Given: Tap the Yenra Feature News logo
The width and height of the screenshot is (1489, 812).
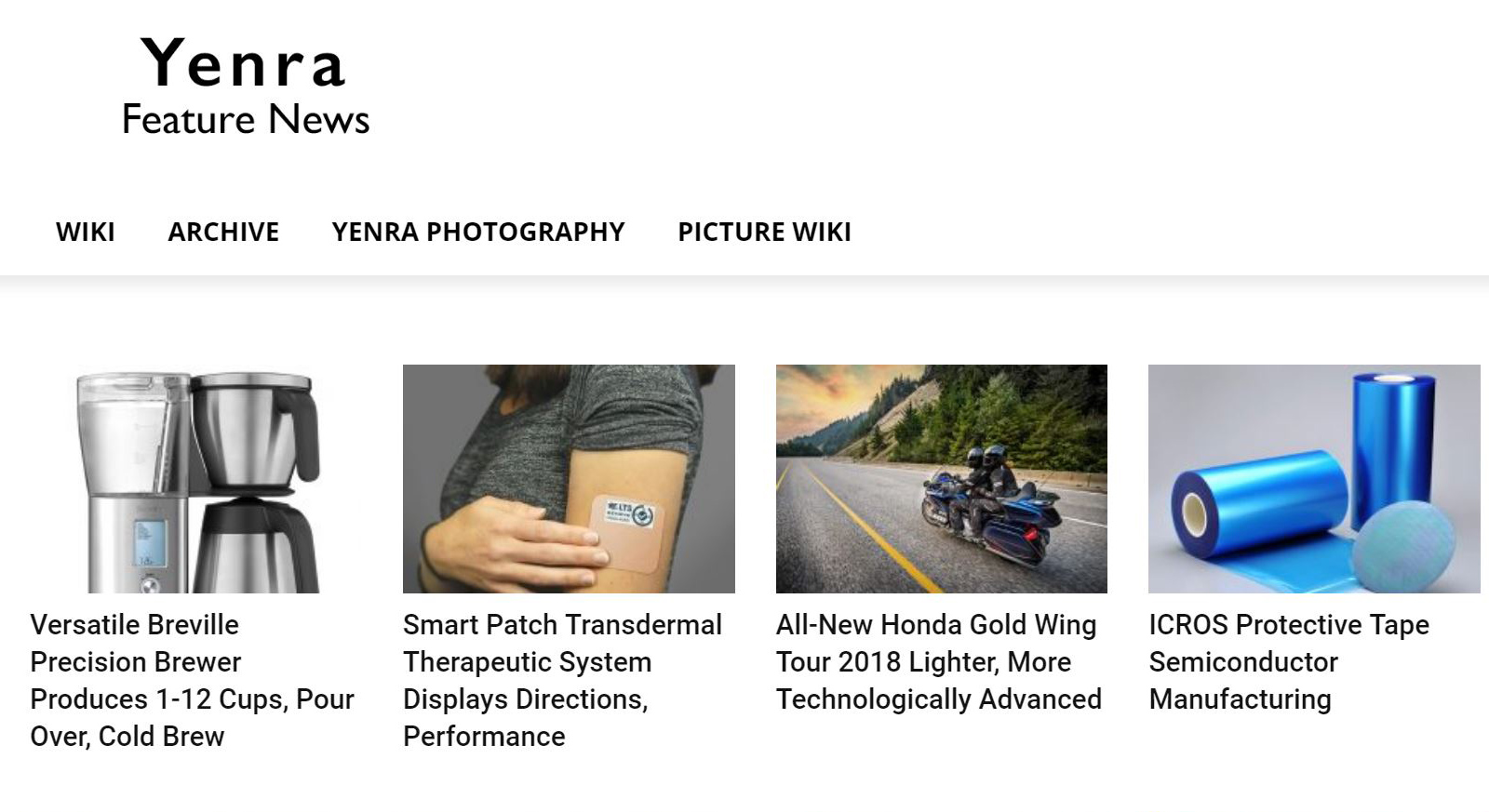Looking at the screenshot, I should click(245, 87).
